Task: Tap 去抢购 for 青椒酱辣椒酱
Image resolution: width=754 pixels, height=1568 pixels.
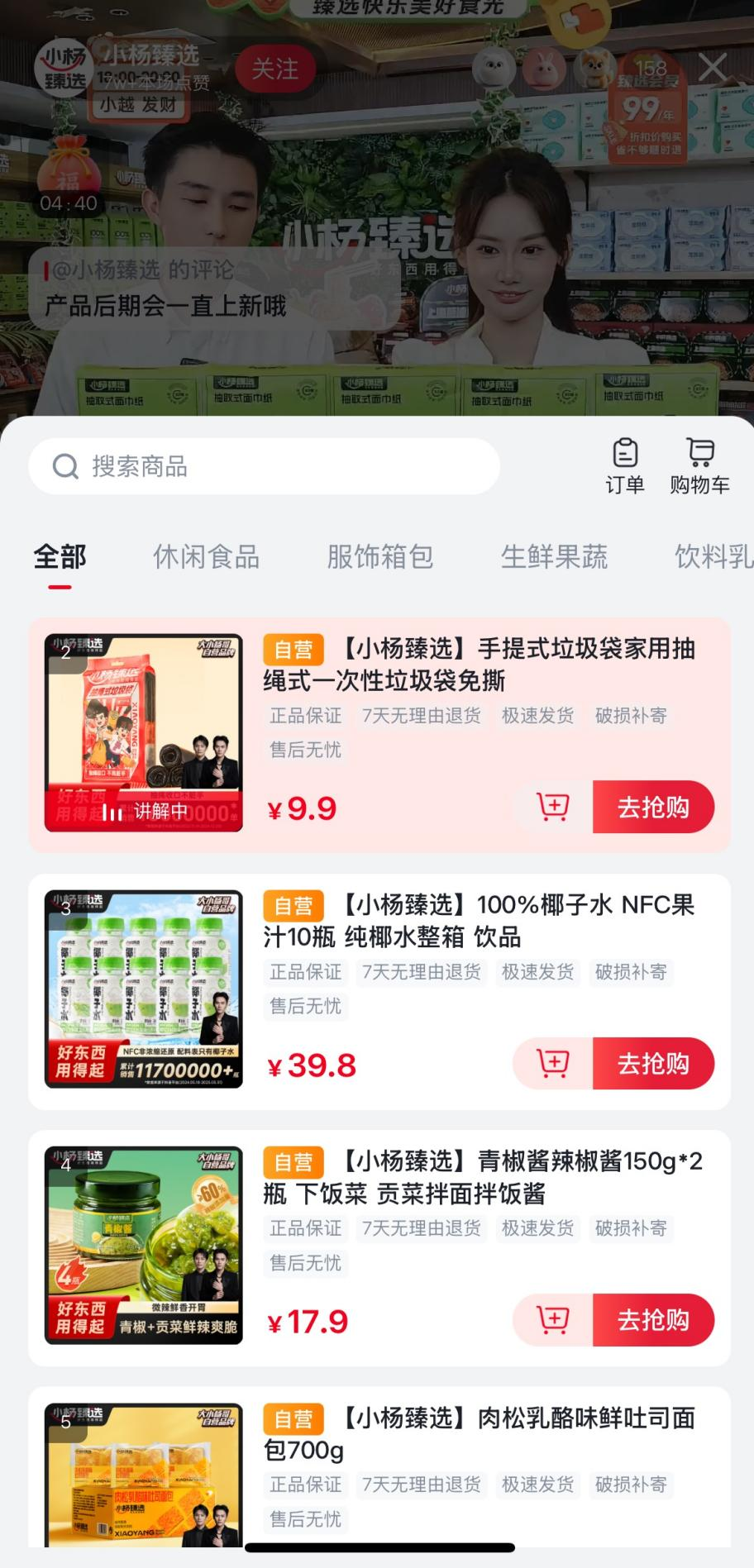Action: 653,1320
